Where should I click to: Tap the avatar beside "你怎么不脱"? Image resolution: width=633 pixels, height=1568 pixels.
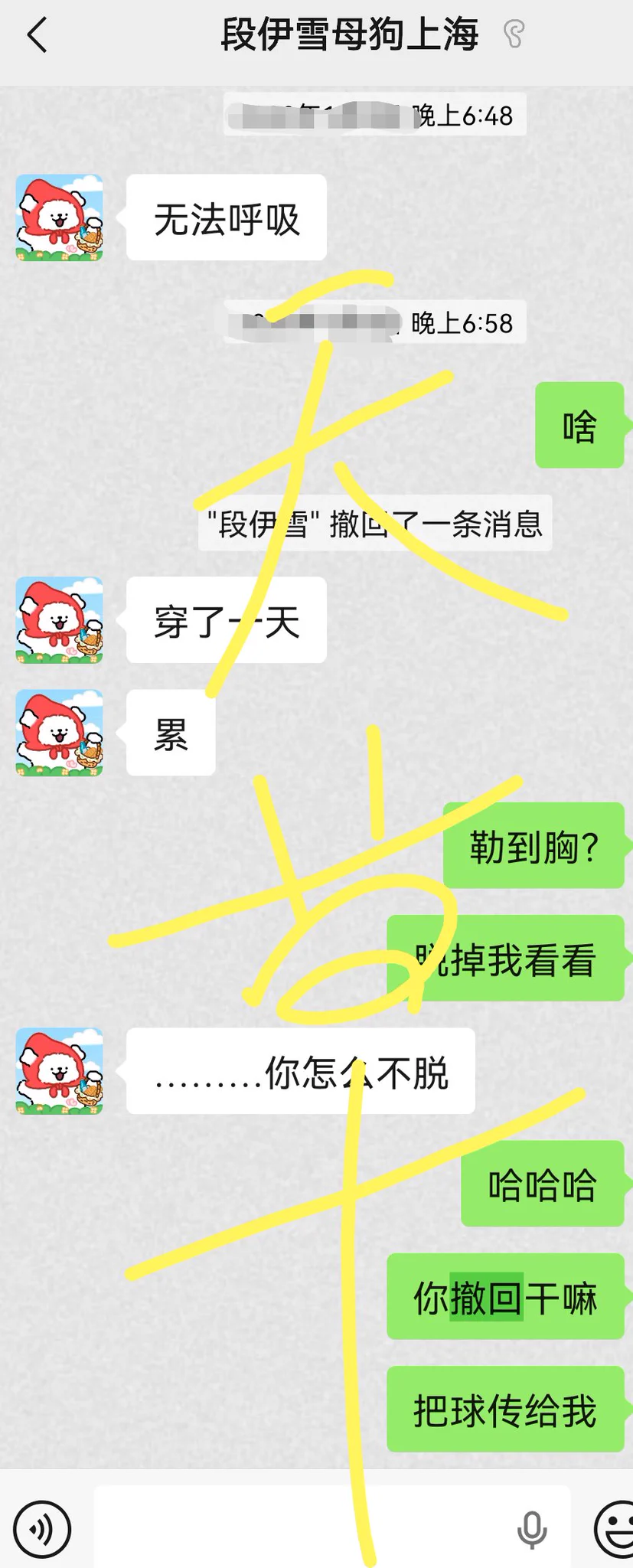tap(59, 1072)
